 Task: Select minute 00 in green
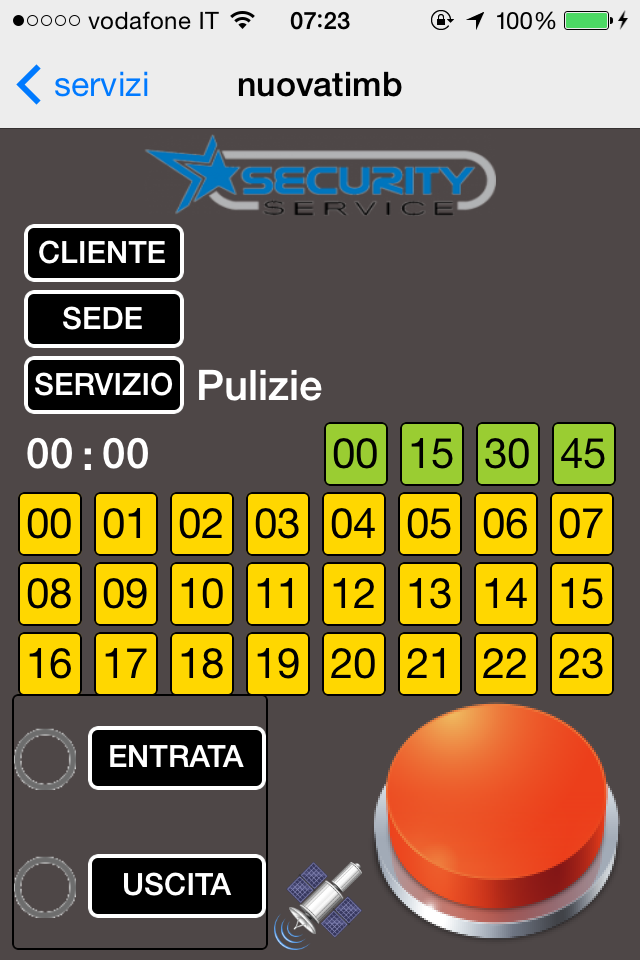pos(355,455)
